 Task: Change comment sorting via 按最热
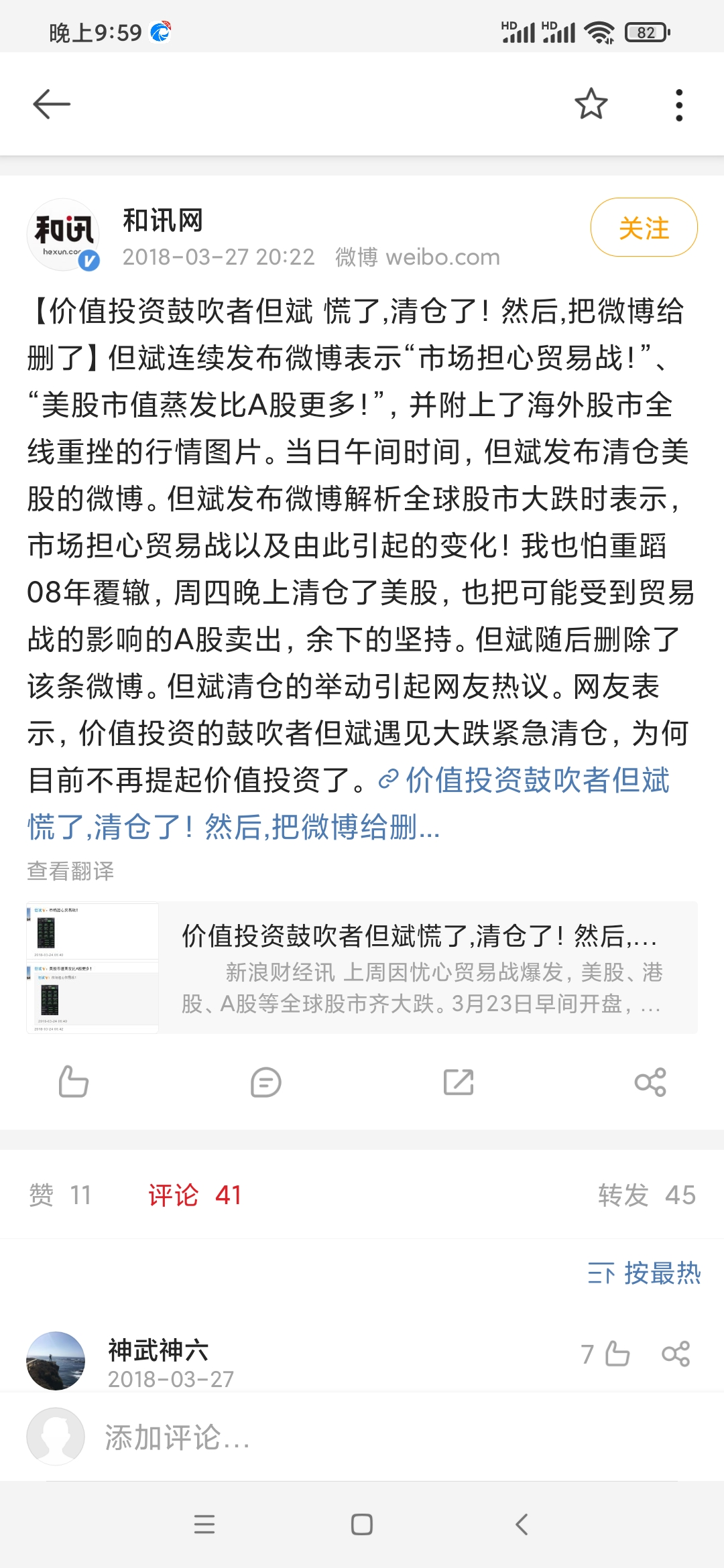click(644, 1272)
